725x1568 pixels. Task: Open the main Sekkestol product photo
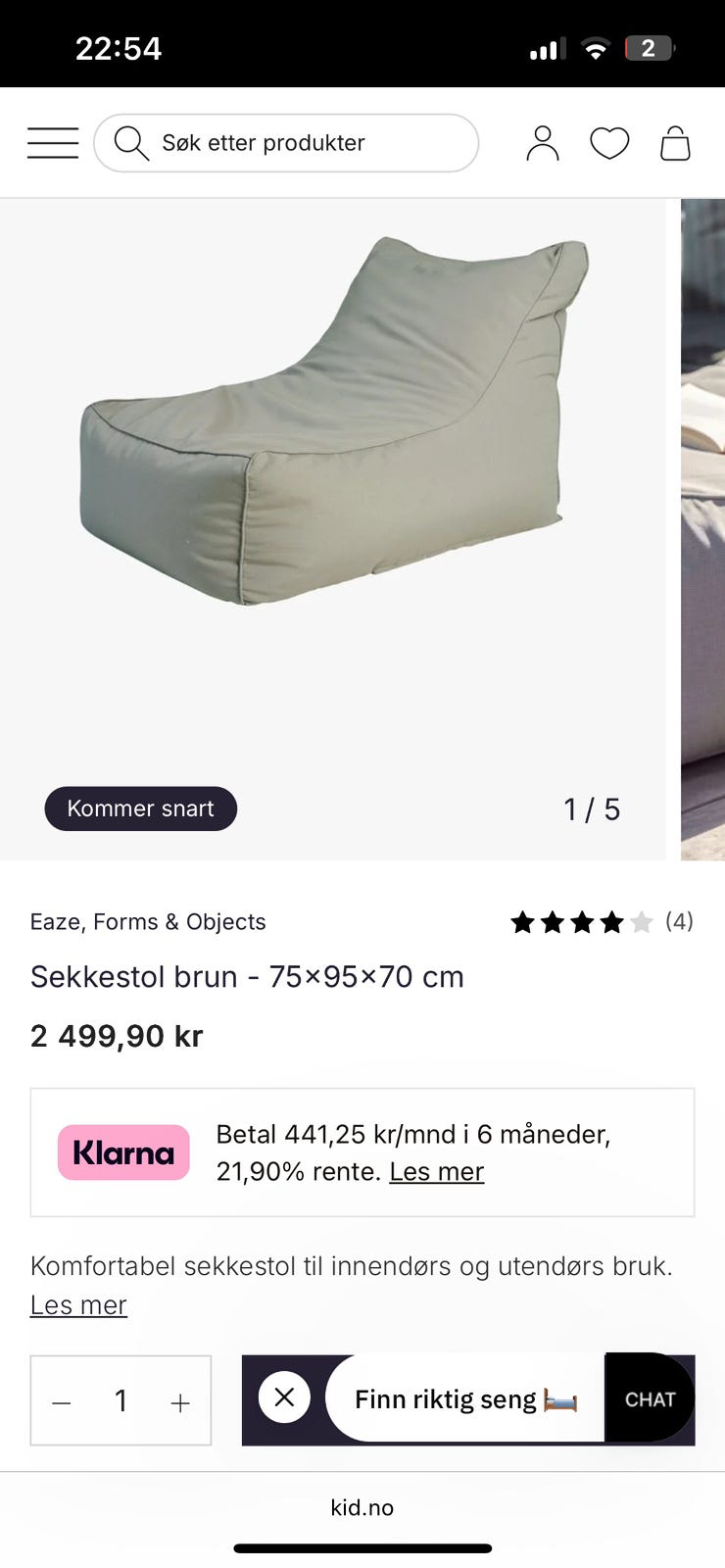[x=333, y=421]
